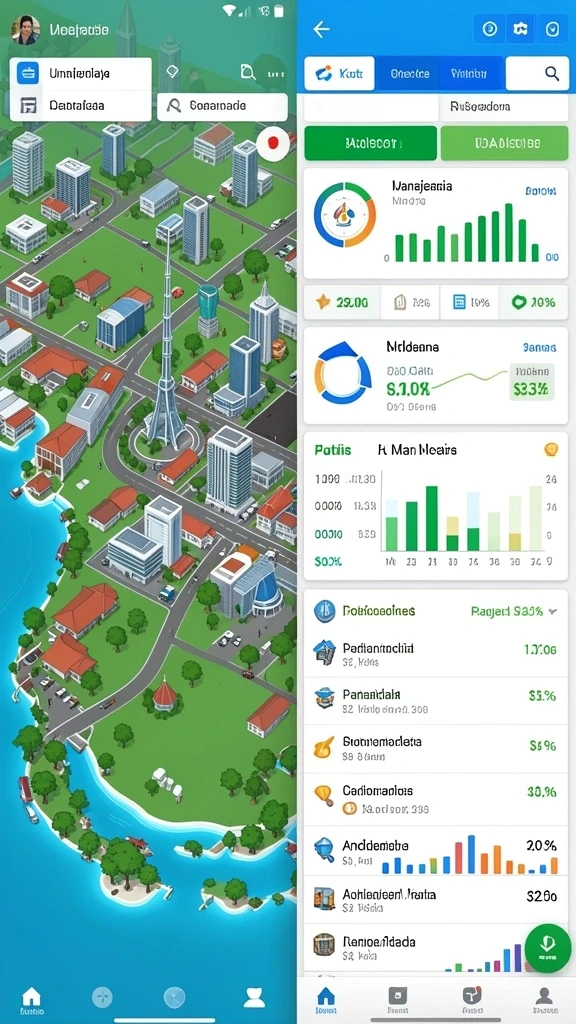Tap the red record button on the map
Viewport: 576px width, 1024px height.
coord(274,144)
